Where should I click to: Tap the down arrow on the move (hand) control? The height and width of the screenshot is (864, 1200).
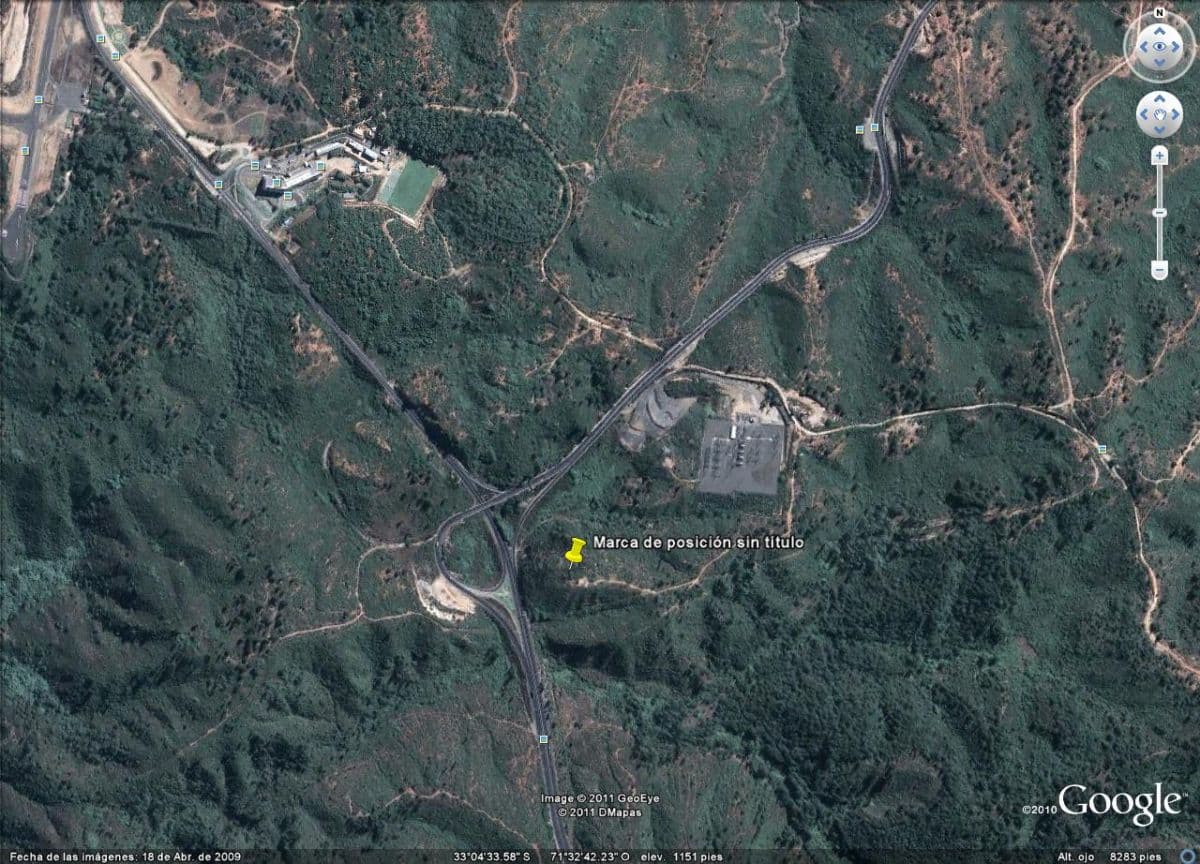[1159, 131]
